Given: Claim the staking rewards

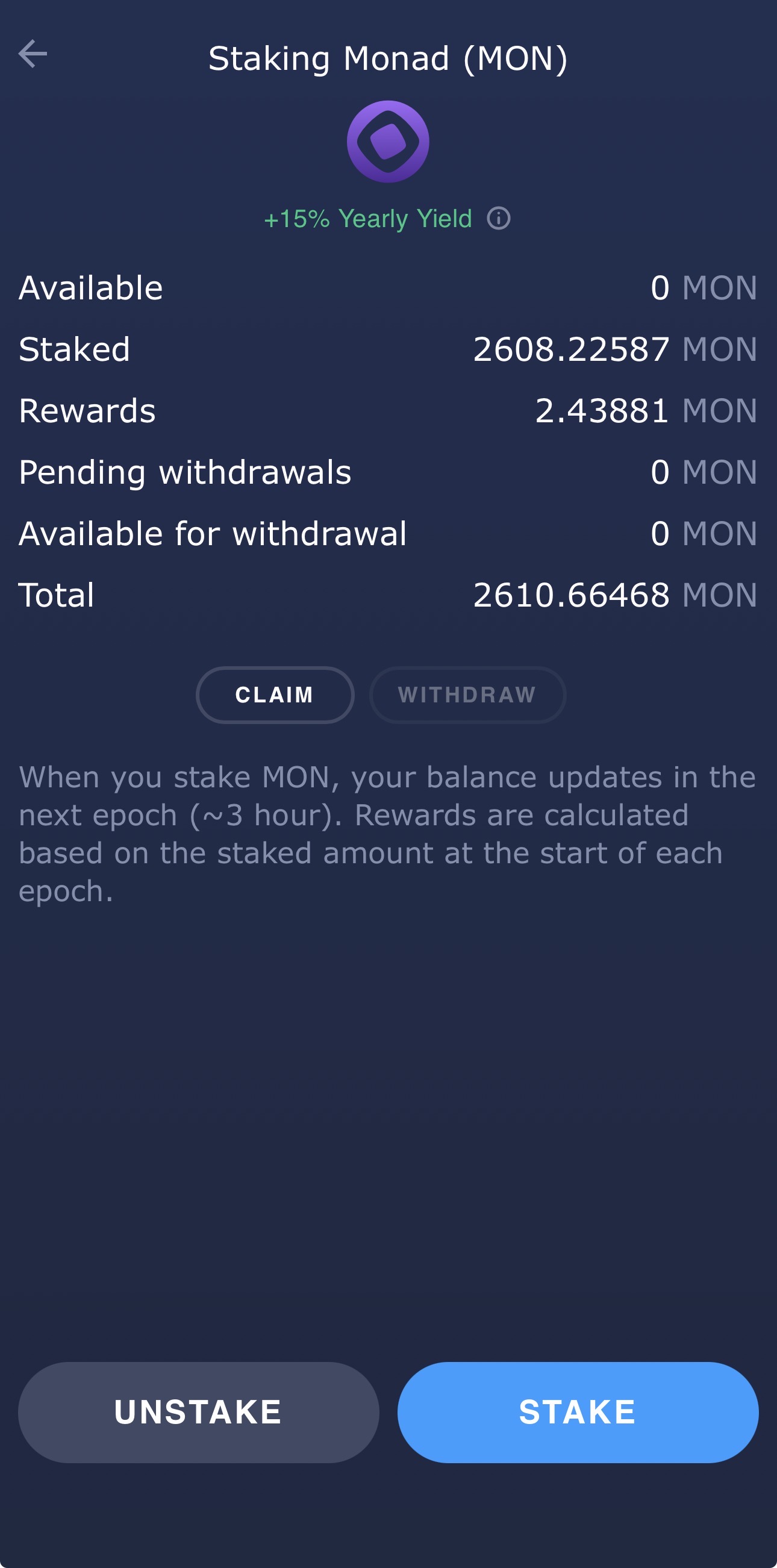Looking at the screenshot, I should pyautogui.click(x=275, y=695).
